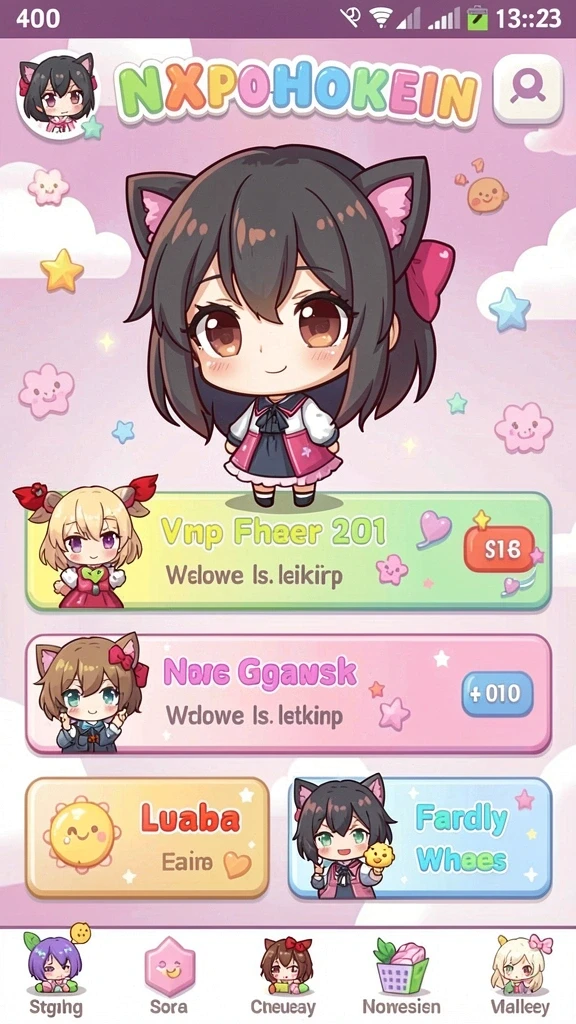Go to the Cneueay tab
The height and width of the screenshot is (1024, 576).
283,974
